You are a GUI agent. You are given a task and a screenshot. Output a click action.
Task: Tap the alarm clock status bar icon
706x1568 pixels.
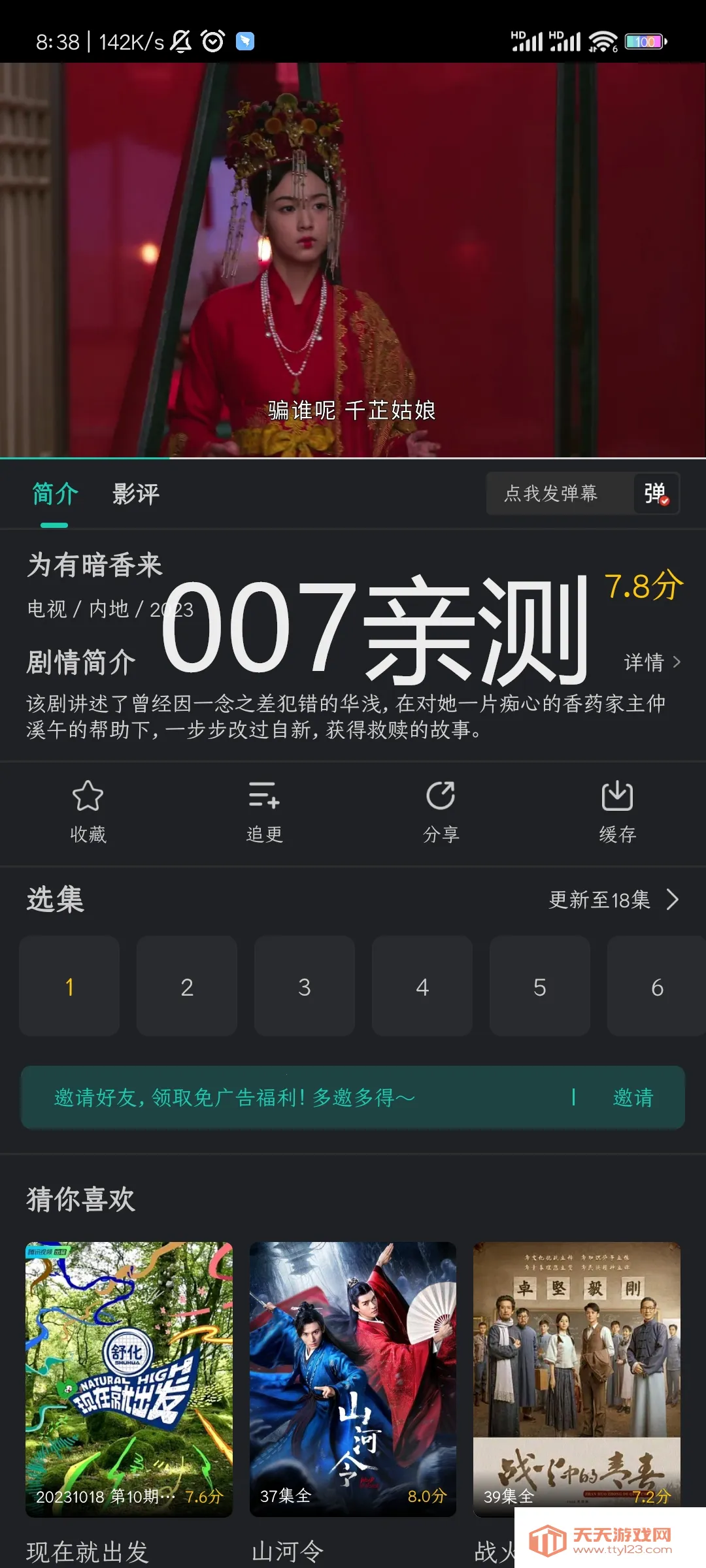click(x=211, y=42)
